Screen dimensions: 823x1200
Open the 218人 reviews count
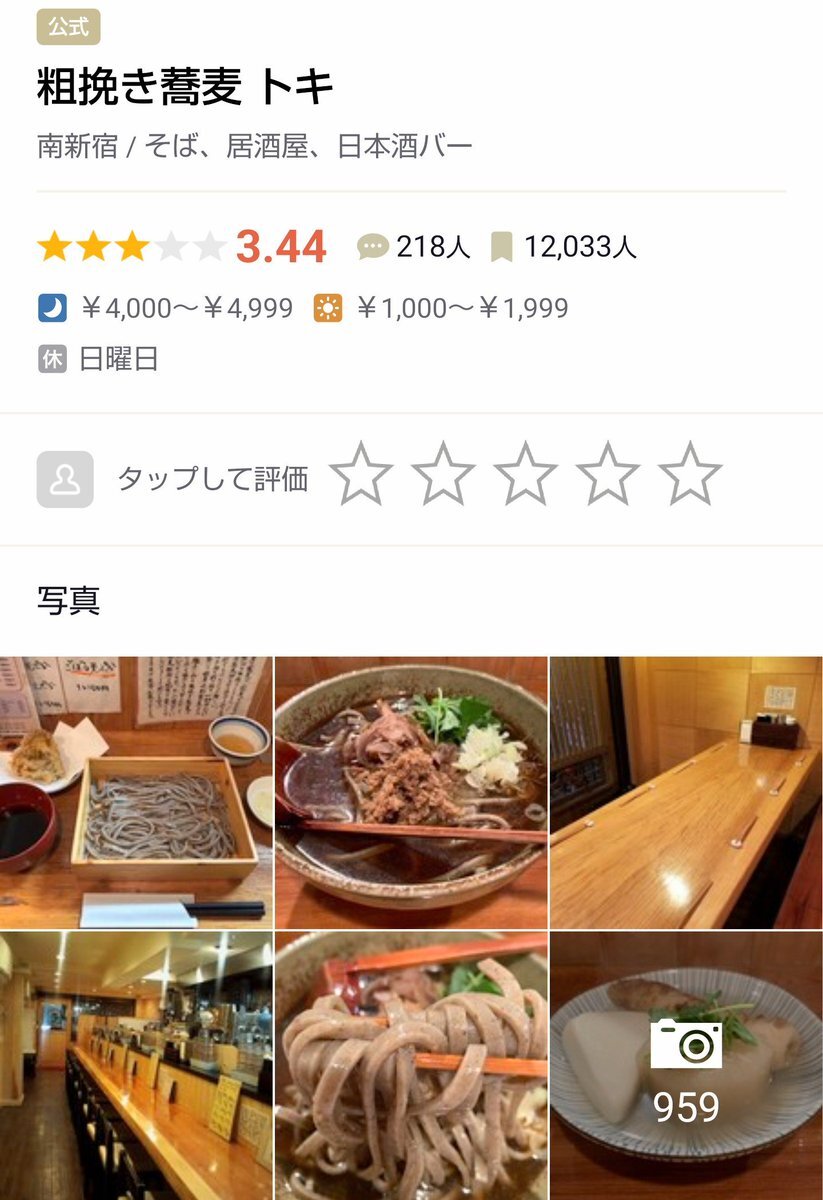[414, 247]
